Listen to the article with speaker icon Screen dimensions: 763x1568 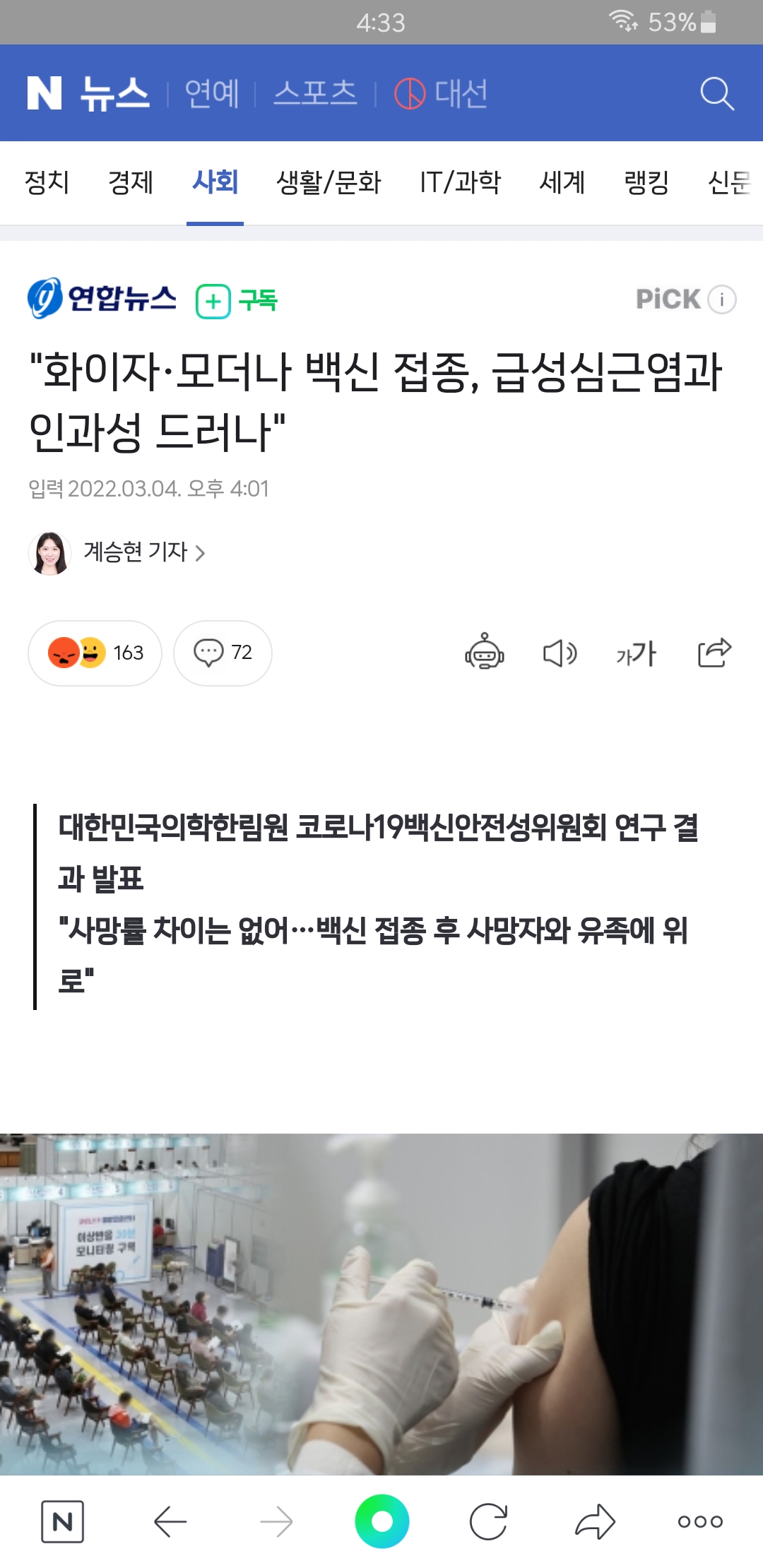tap(560, 653)
